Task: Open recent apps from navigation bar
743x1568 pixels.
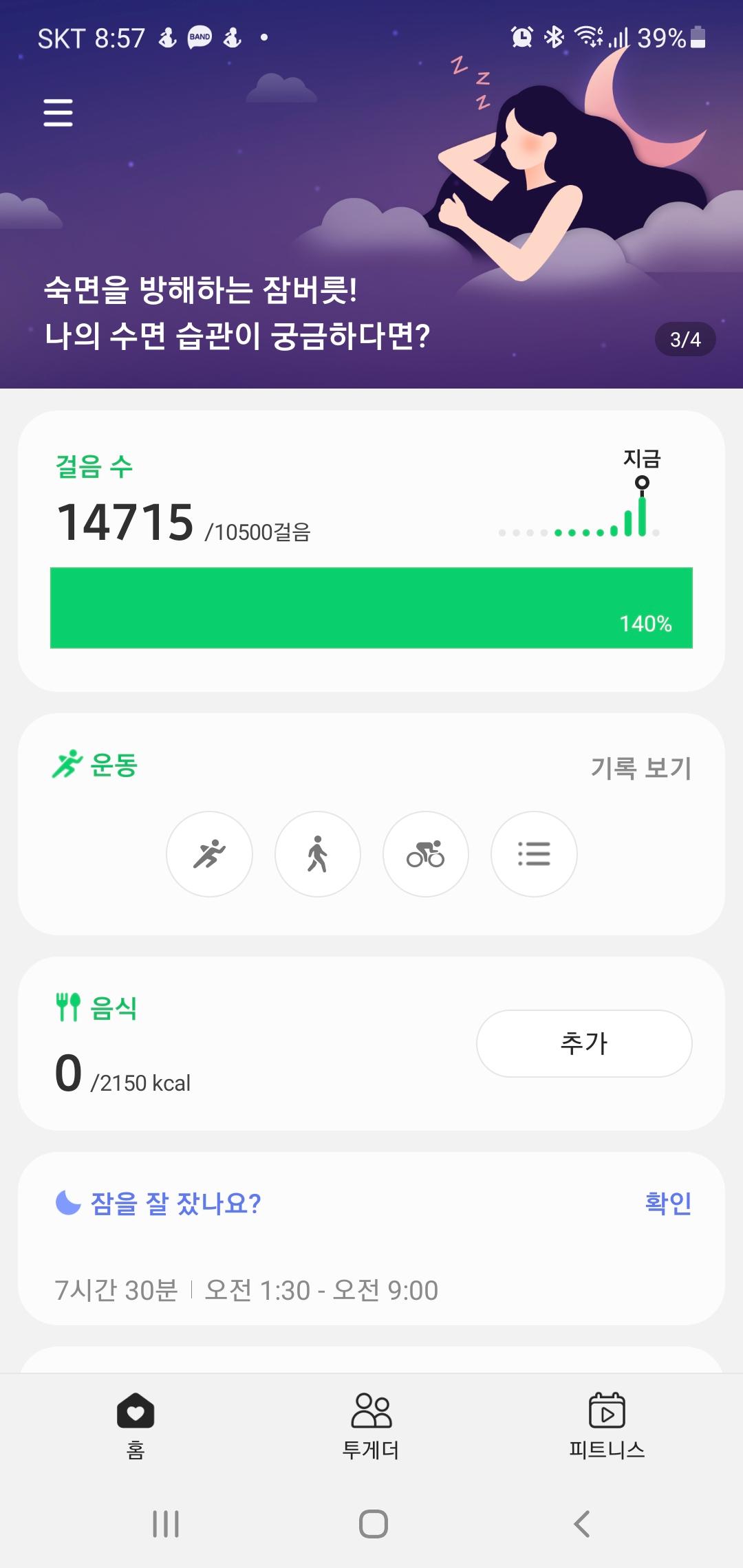Action: coord(166,1524)
